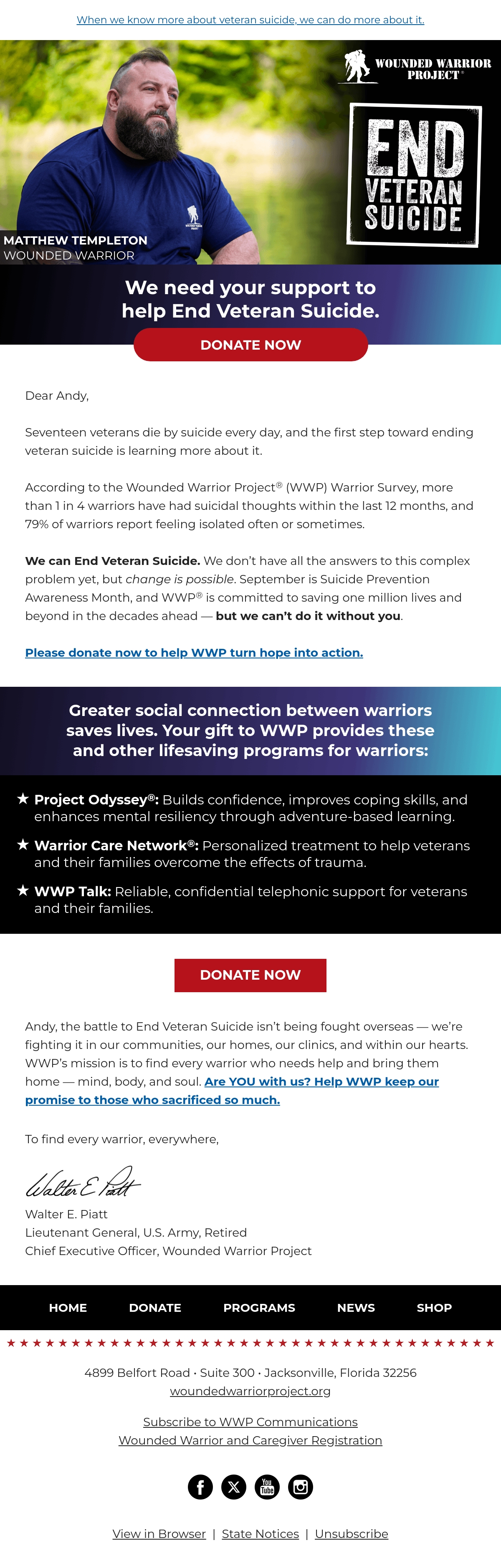Open the Facebook icon
501x1568 pixels.
[x=200, y=1487]
